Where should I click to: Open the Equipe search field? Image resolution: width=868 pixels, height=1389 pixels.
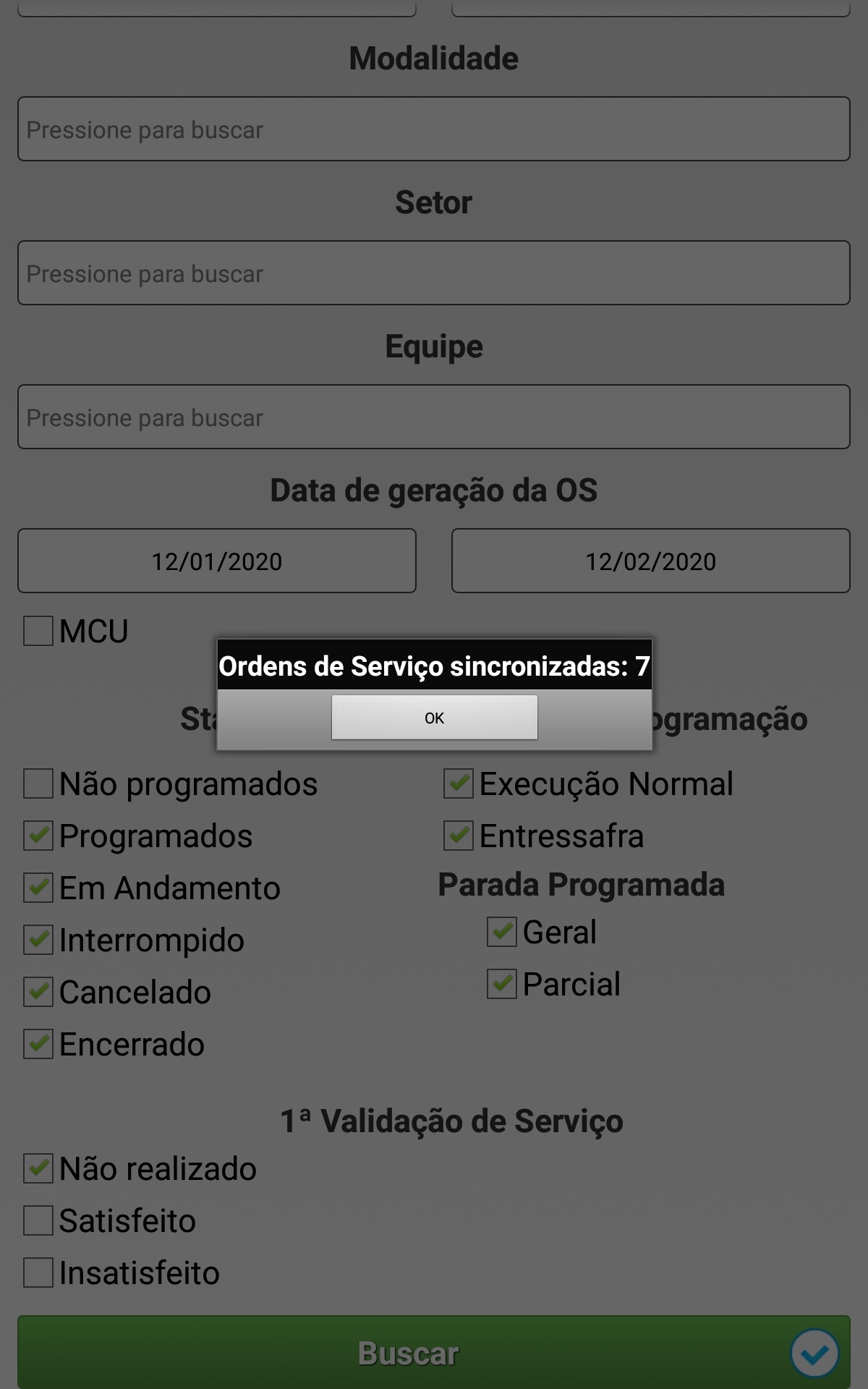434,417
